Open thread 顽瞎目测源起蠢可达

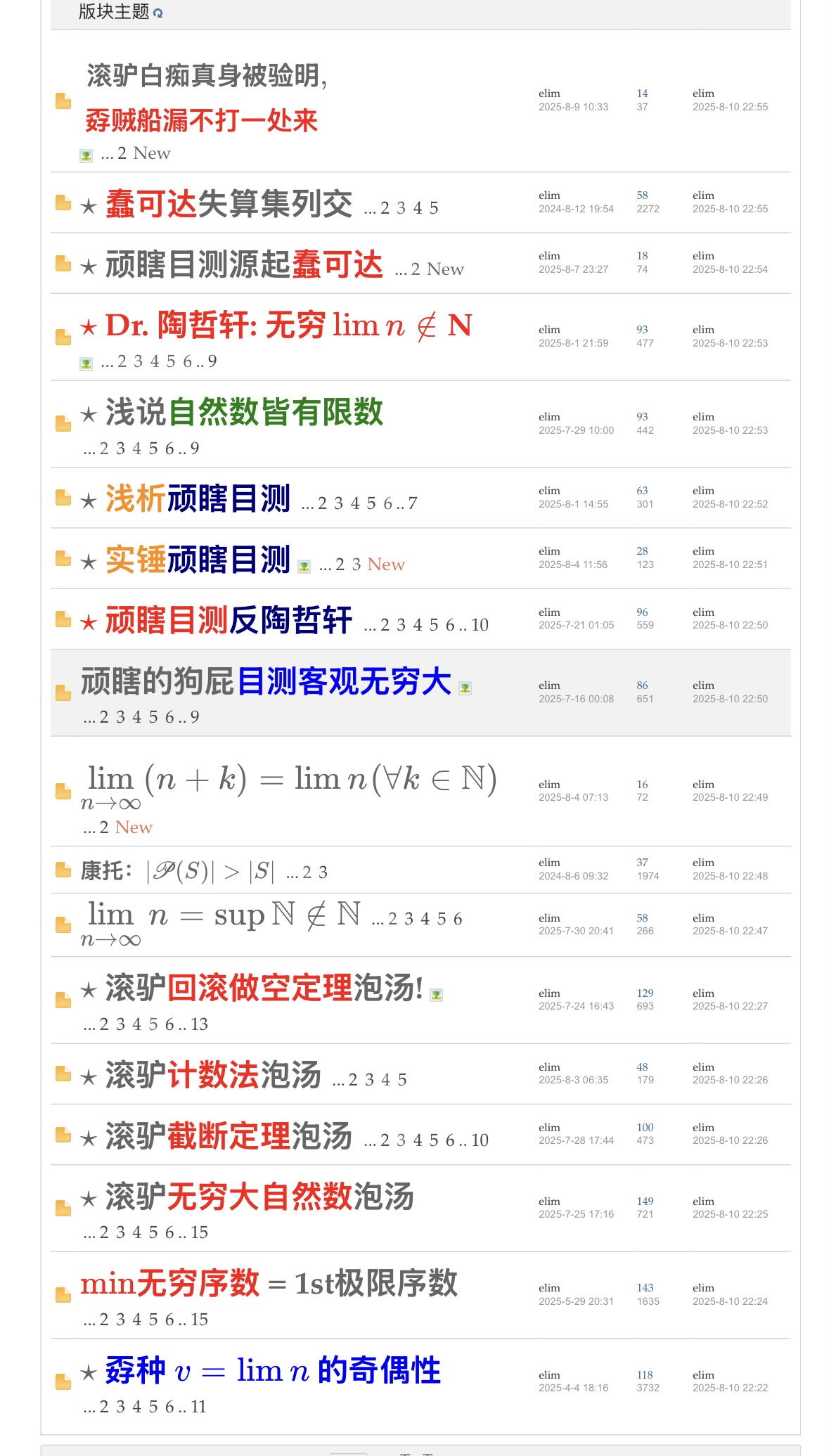(x=245, y=265)
